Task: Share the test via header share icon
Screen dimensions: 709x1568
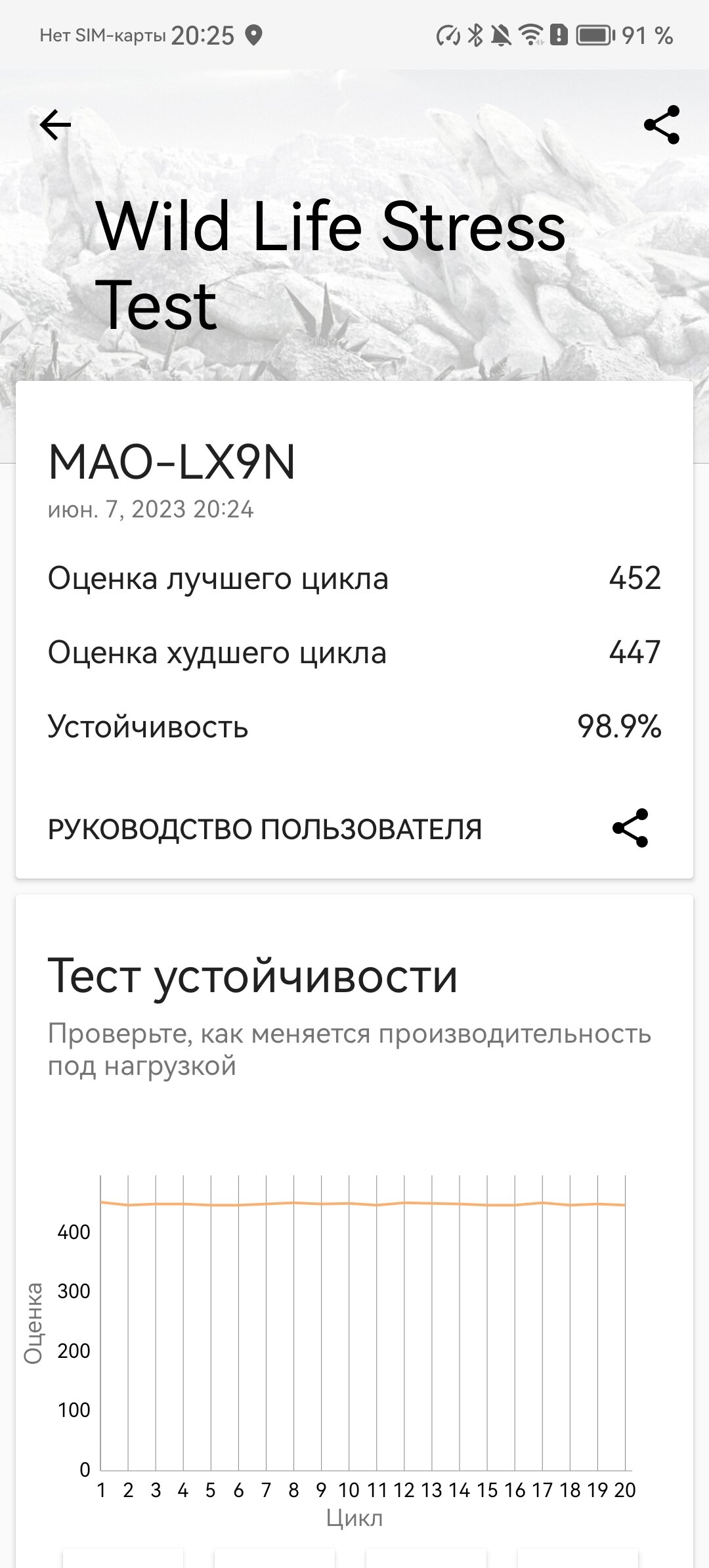Action: (661, 125)
